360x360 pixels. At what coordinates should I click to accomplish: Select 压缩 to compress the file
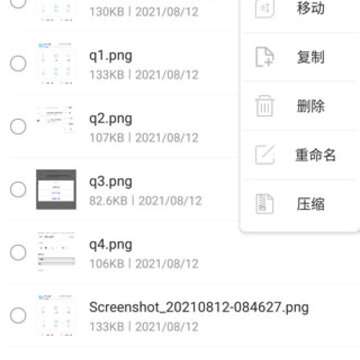(x=300, y=204)
